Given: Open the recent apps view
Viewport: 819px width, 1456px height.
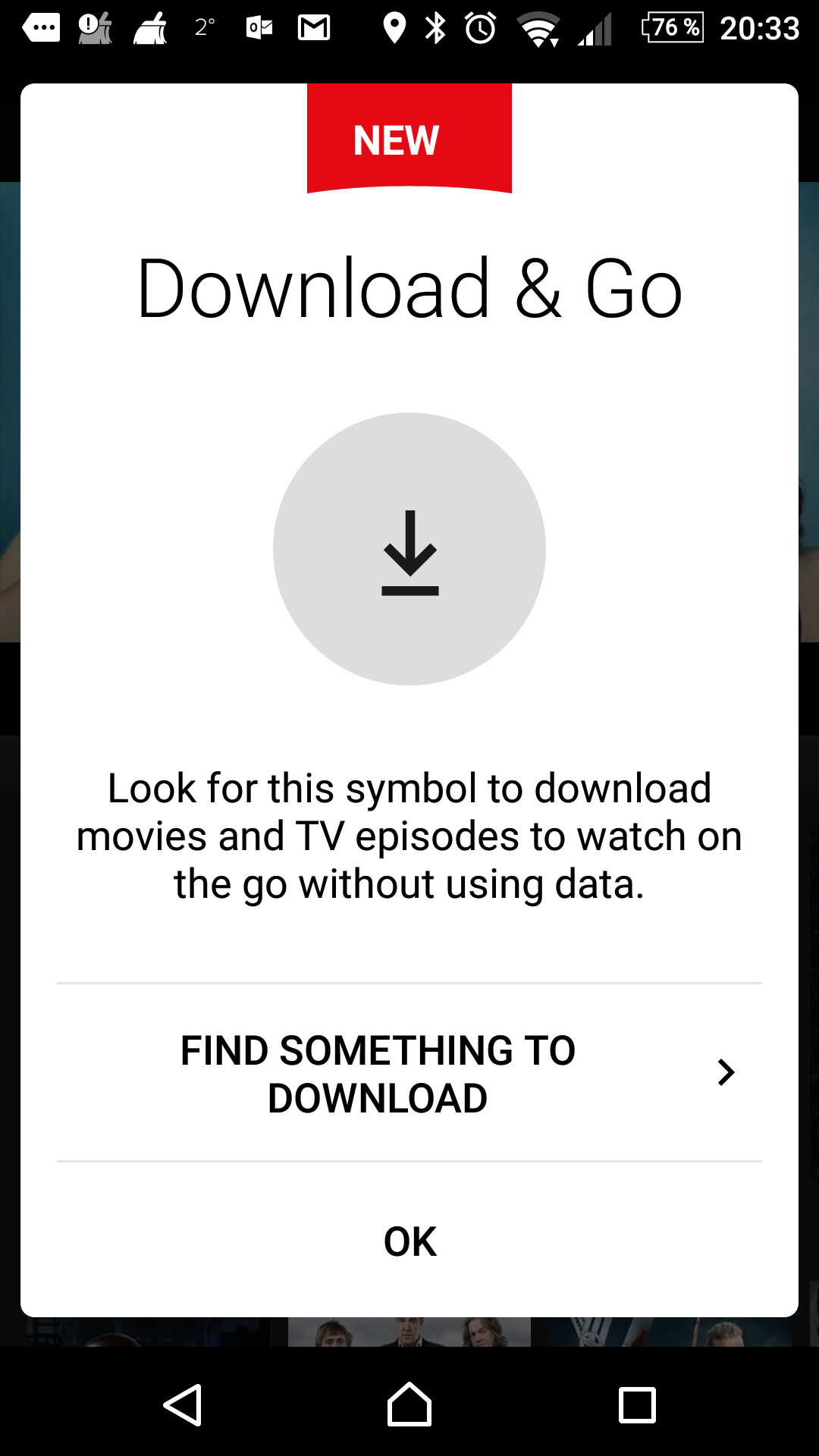Looking at the screenshot, I should pos(637,1405).
